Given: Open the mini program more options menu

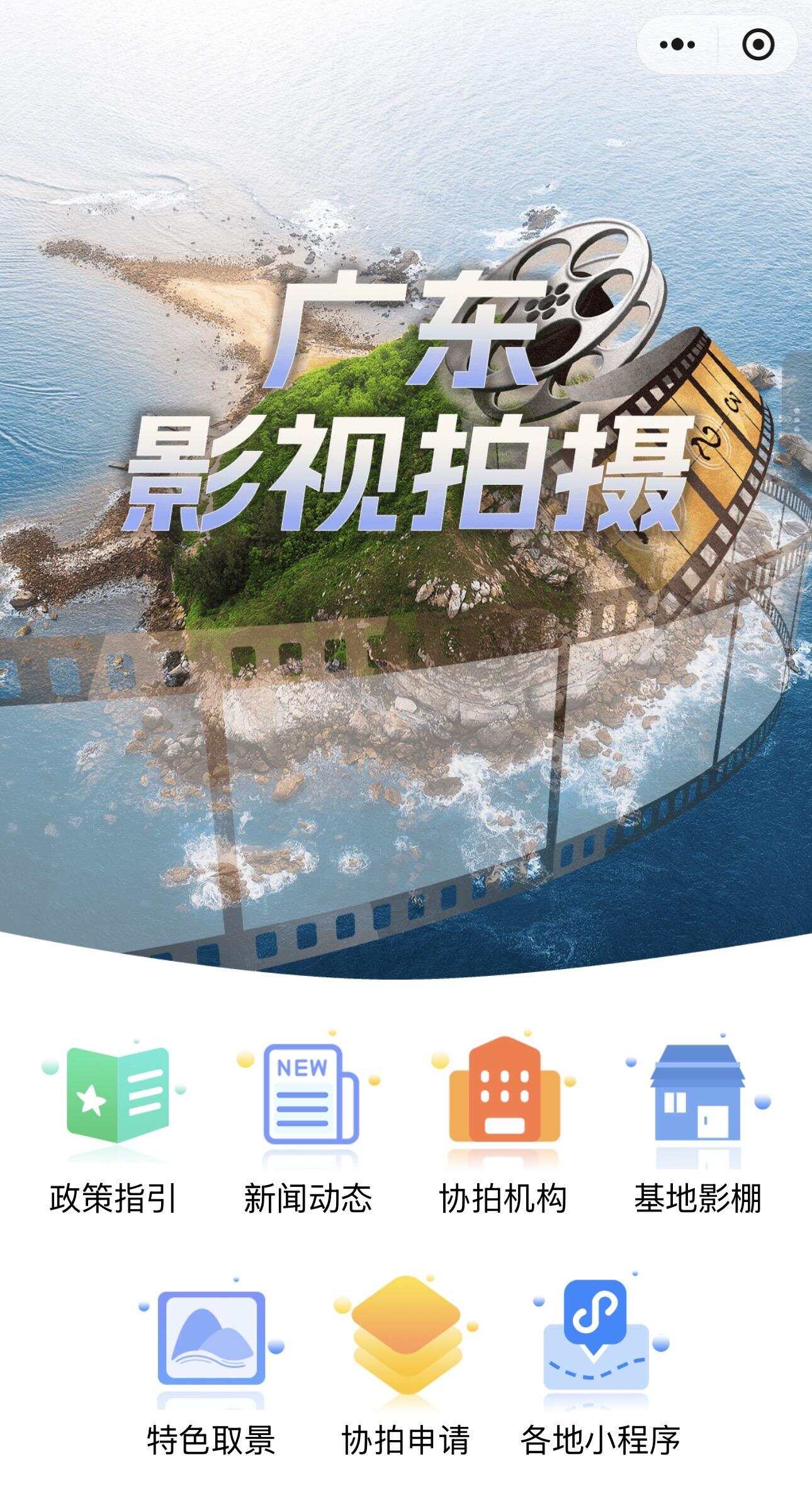Looking at the screenshot, I should (x=677, y=45).
